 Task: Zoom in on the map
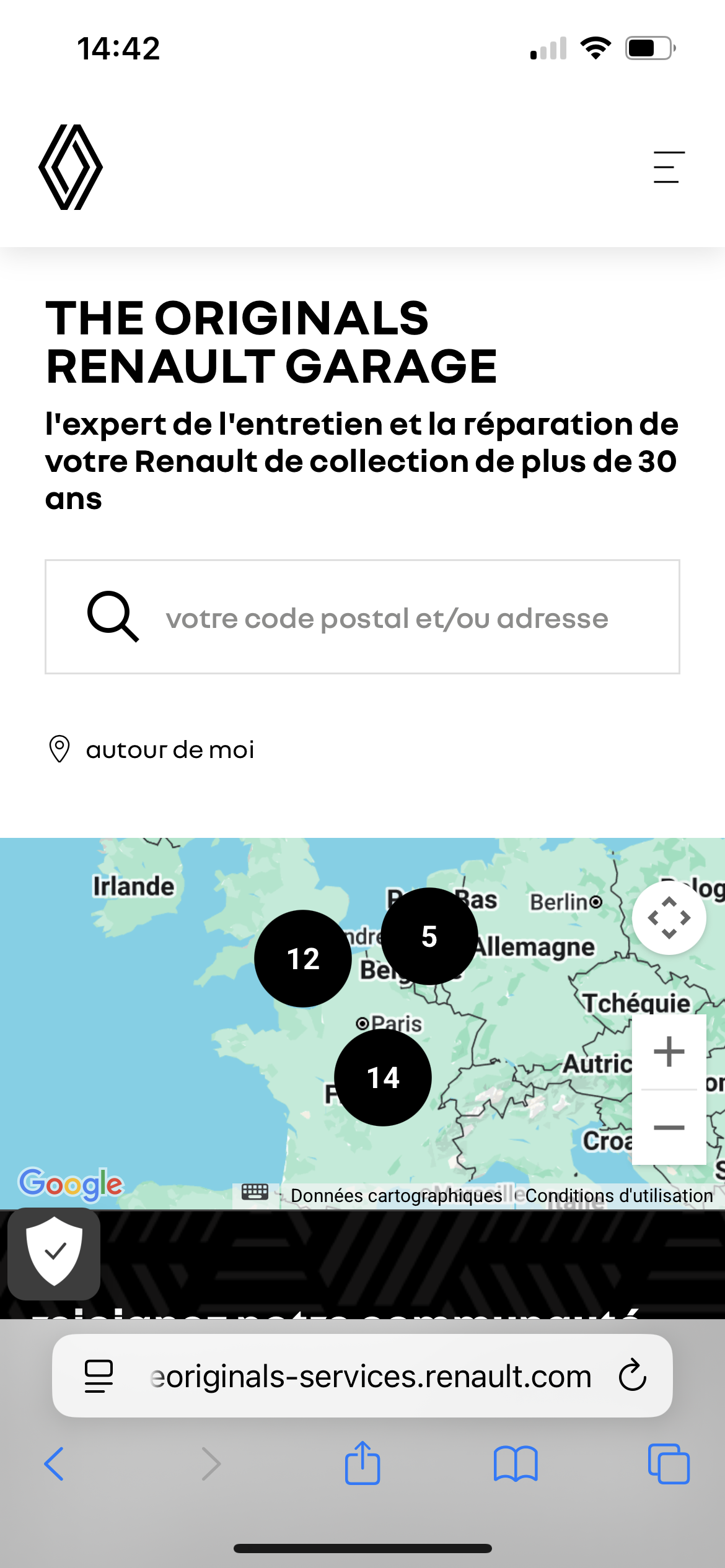pos(669,1052)
